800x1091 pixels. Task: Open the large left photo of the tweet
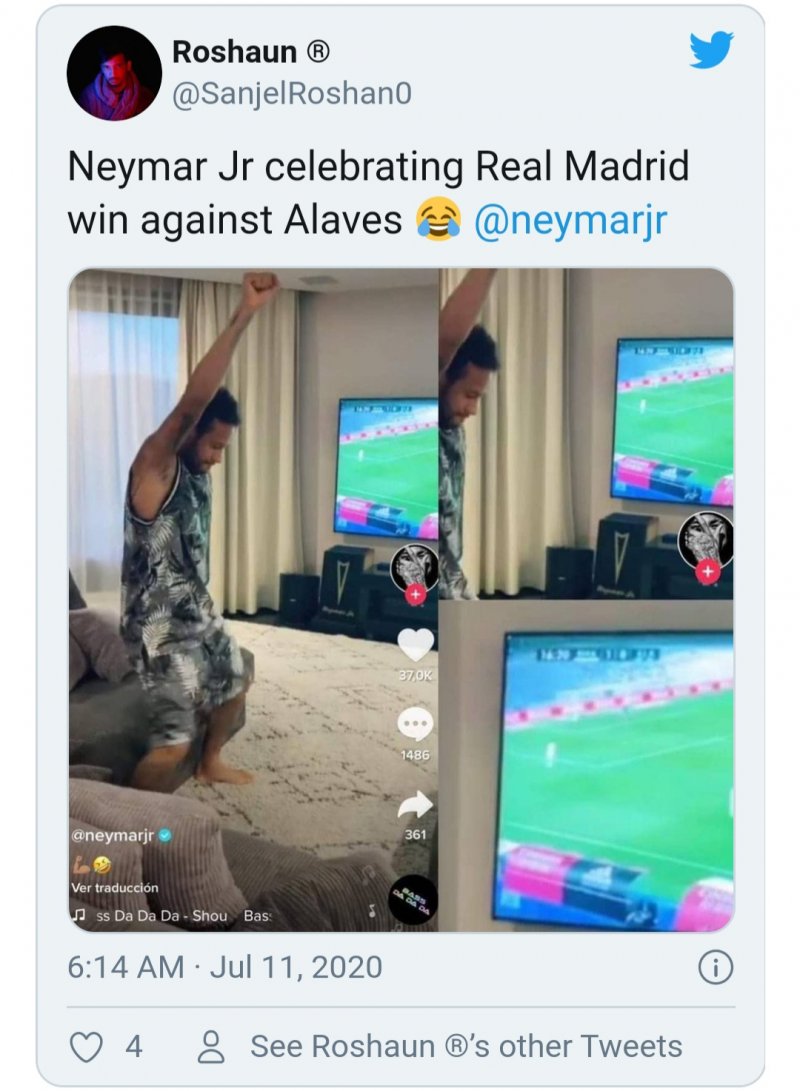[253, 600]
